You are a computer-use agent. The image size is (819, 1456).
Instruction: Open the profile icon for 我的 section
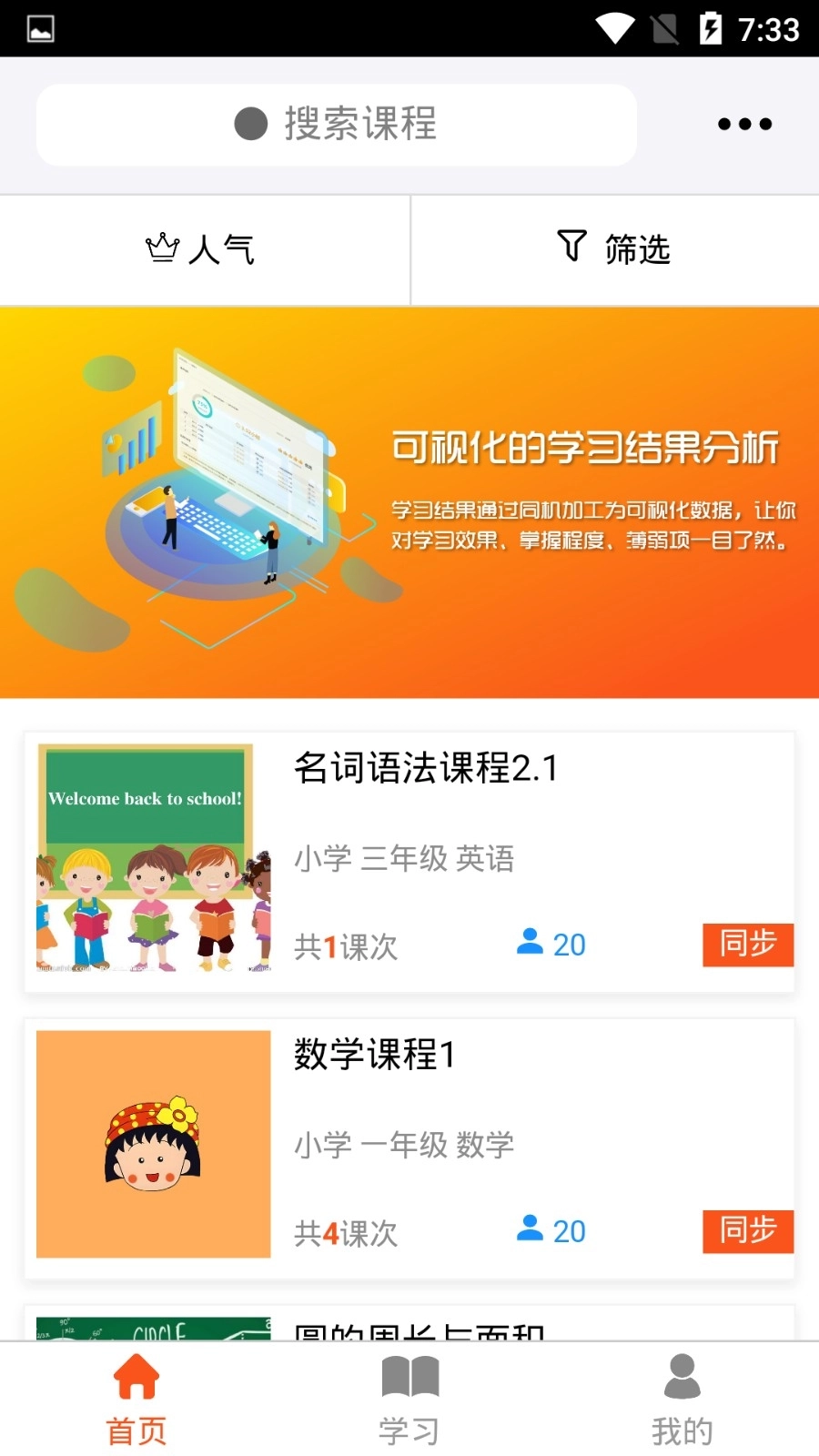[x=682, y=1378]
